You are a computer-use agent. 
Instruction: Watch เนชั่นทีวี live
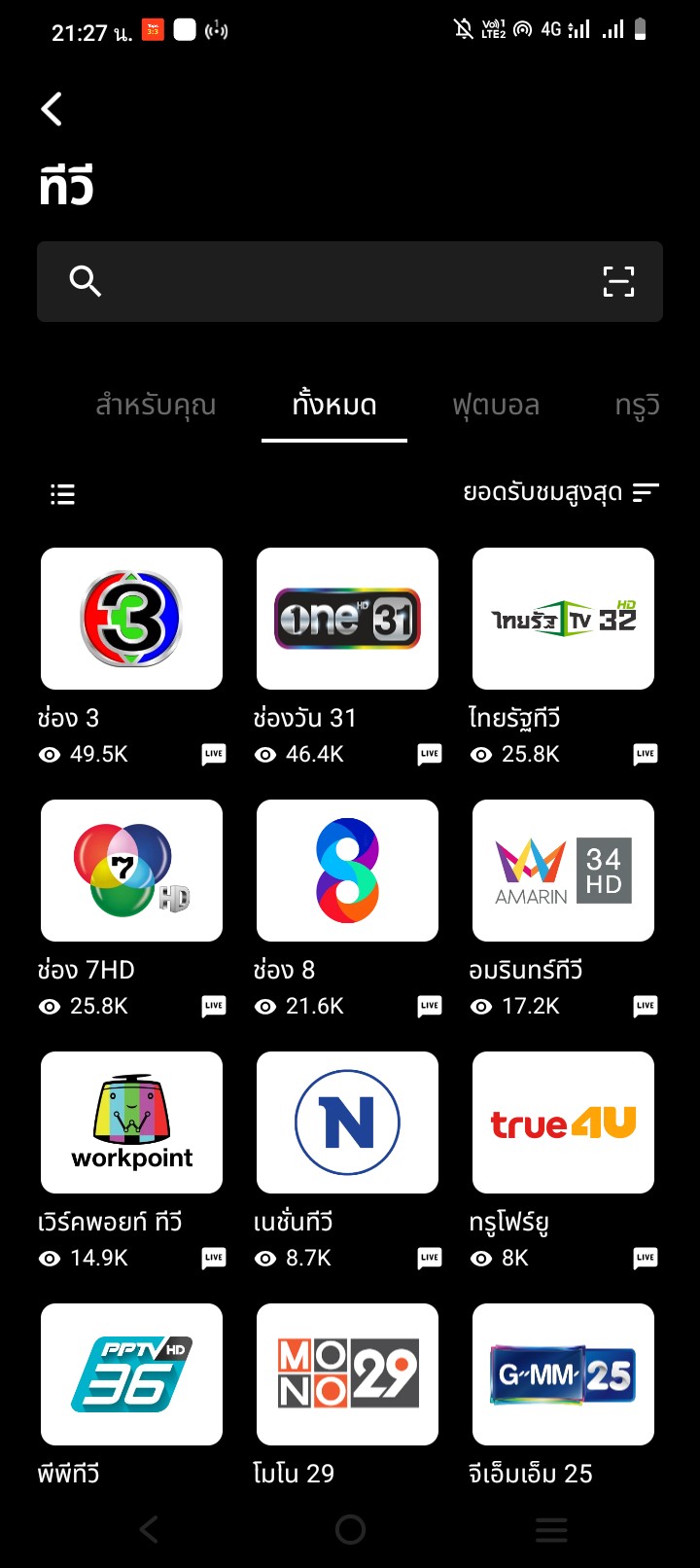click(347, 1123)
